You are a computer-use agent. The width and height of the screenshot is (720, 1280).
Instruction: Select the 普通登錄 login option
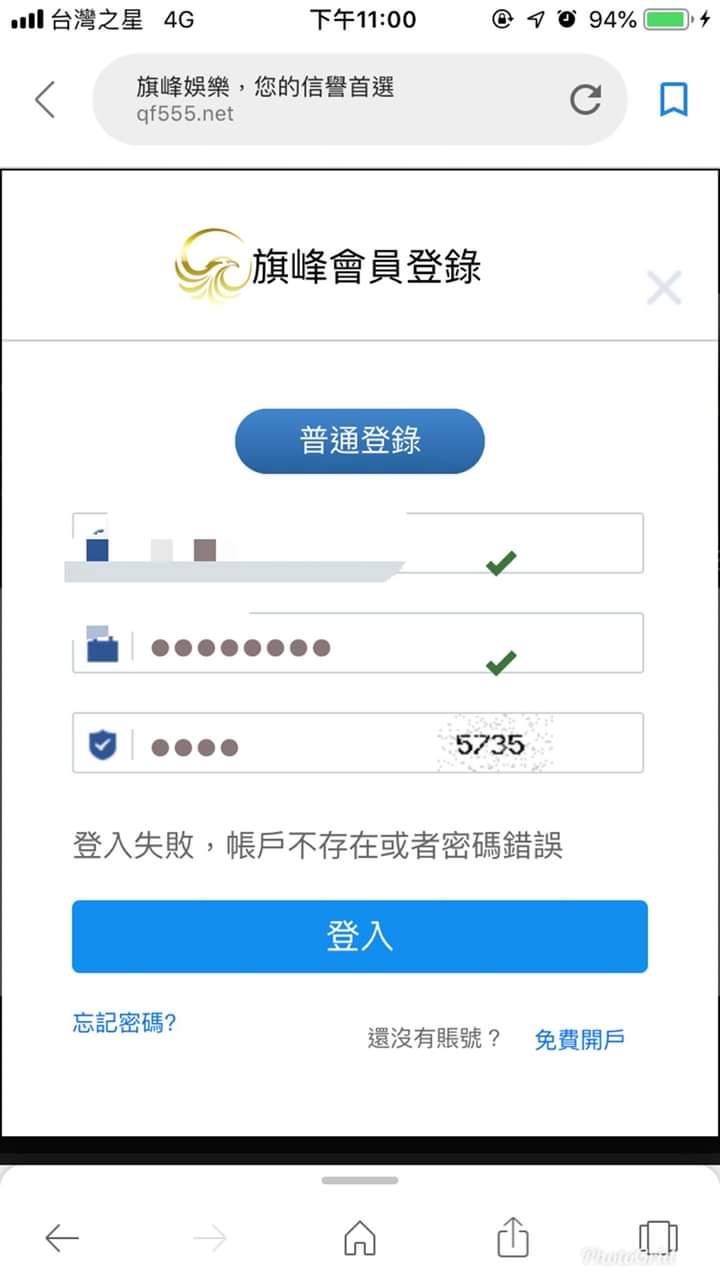[359, 441]
